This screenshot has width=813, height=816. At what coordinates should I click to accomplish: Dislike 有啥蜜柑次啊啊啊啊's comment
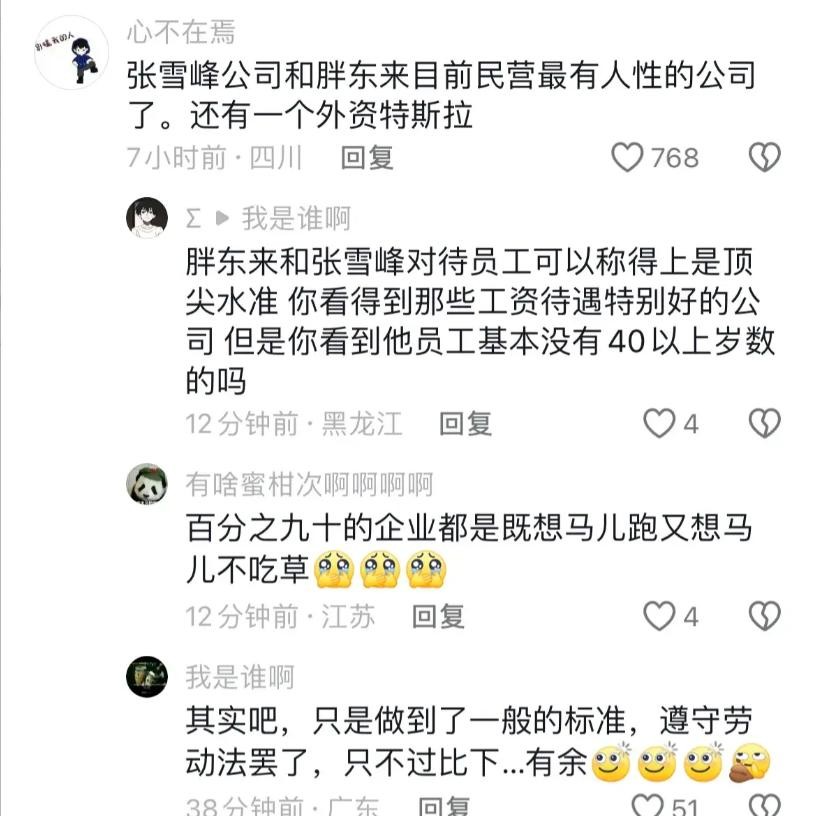765,616
